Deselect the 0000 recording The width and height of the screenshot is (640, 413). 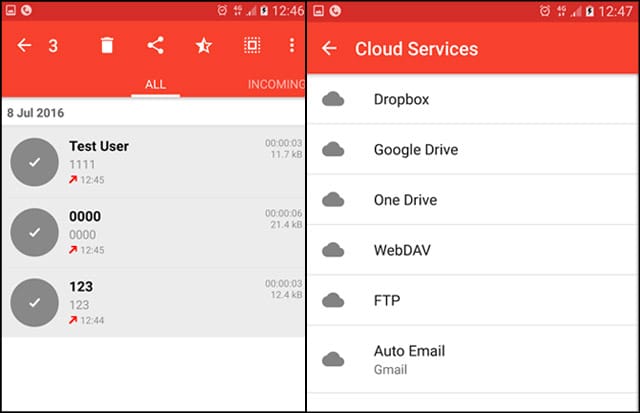coord(34,232)
